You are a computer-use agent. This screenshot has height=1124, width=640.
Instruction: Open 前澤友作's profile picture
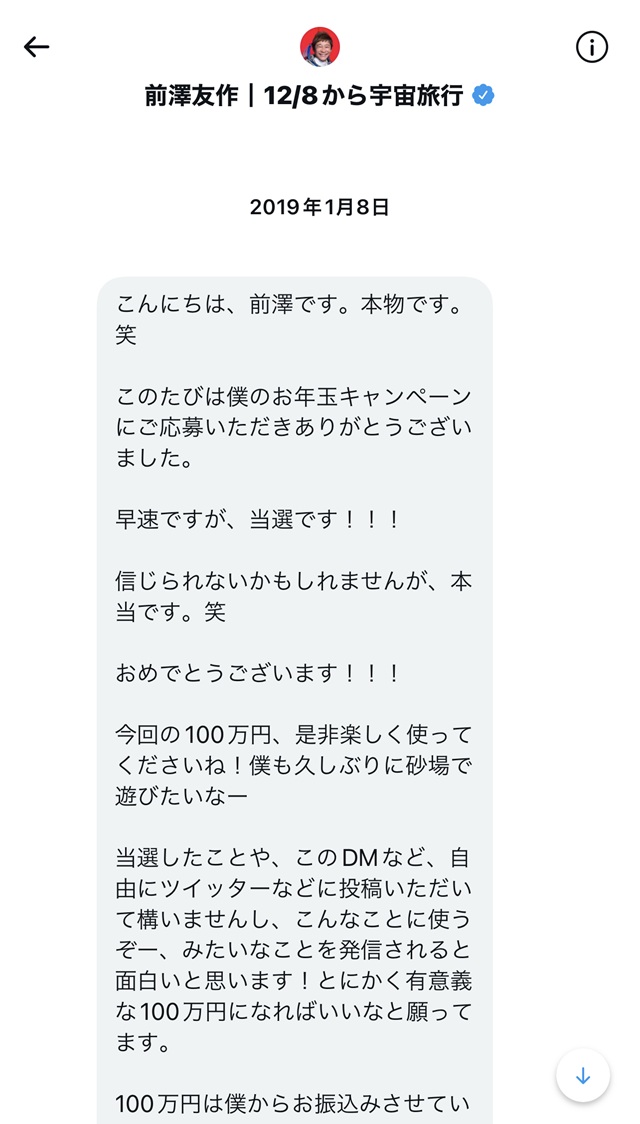pos(320,46)
